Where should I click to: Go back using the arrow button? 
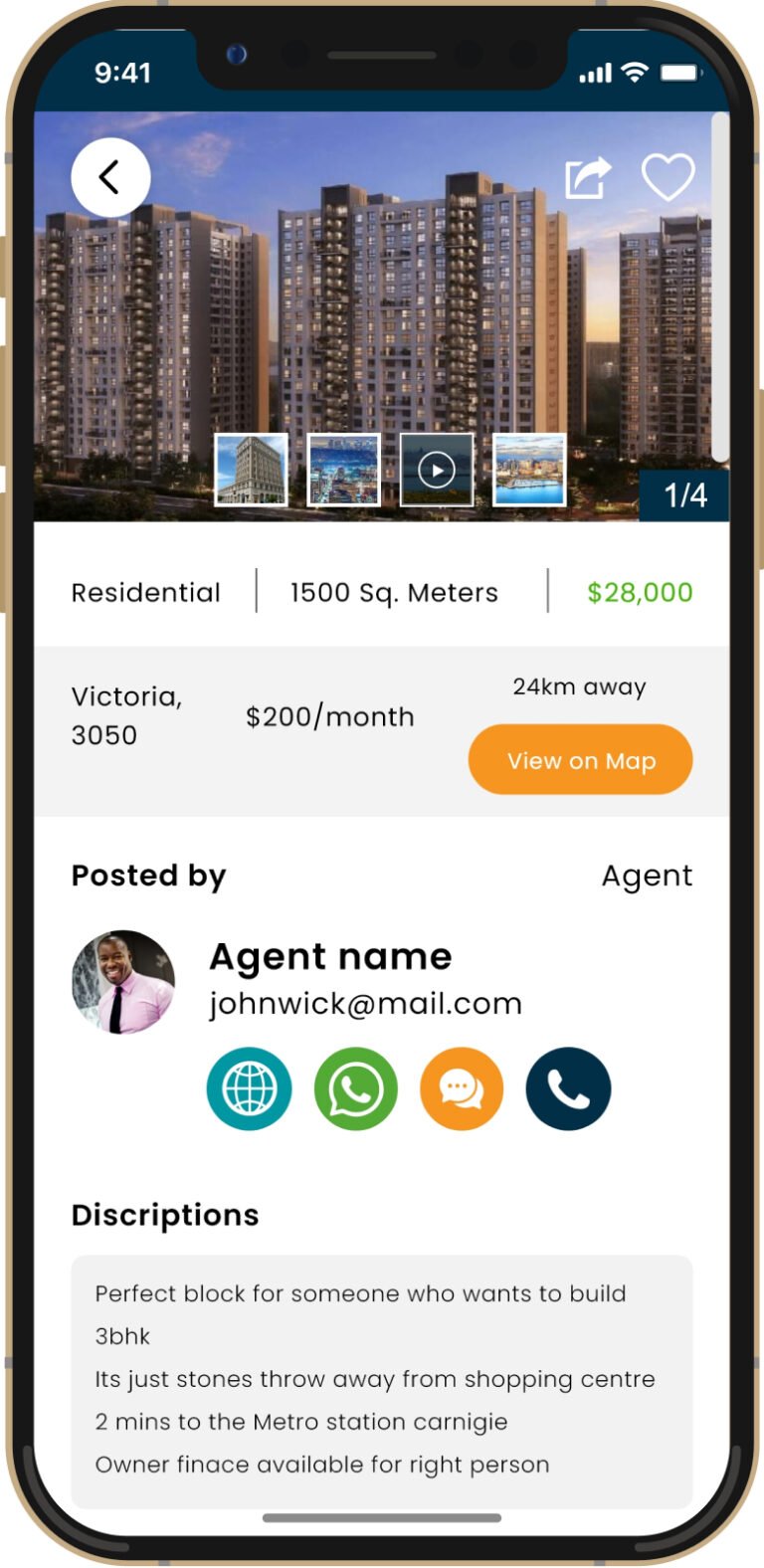(110, 178)
